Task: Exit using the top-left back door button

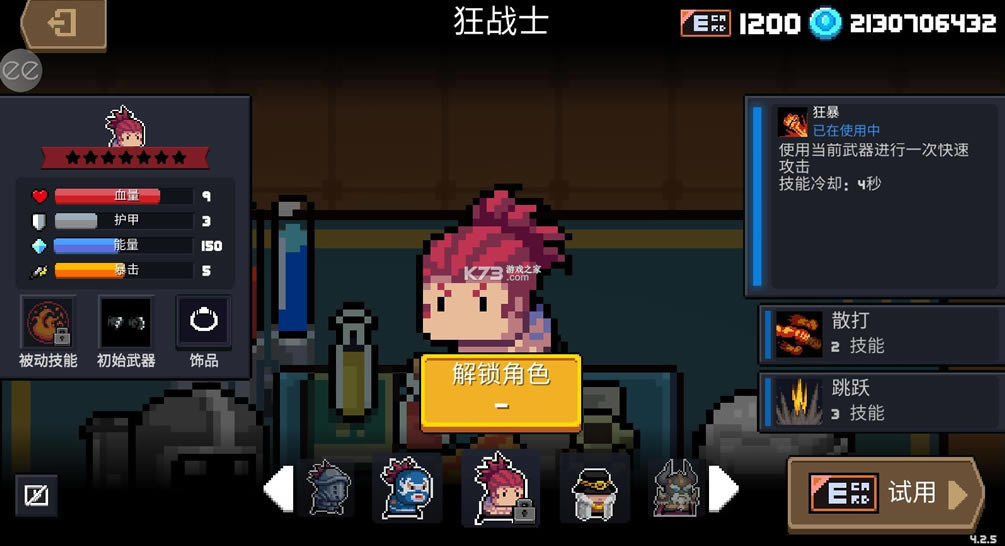Action: click(x=62, y=24)
